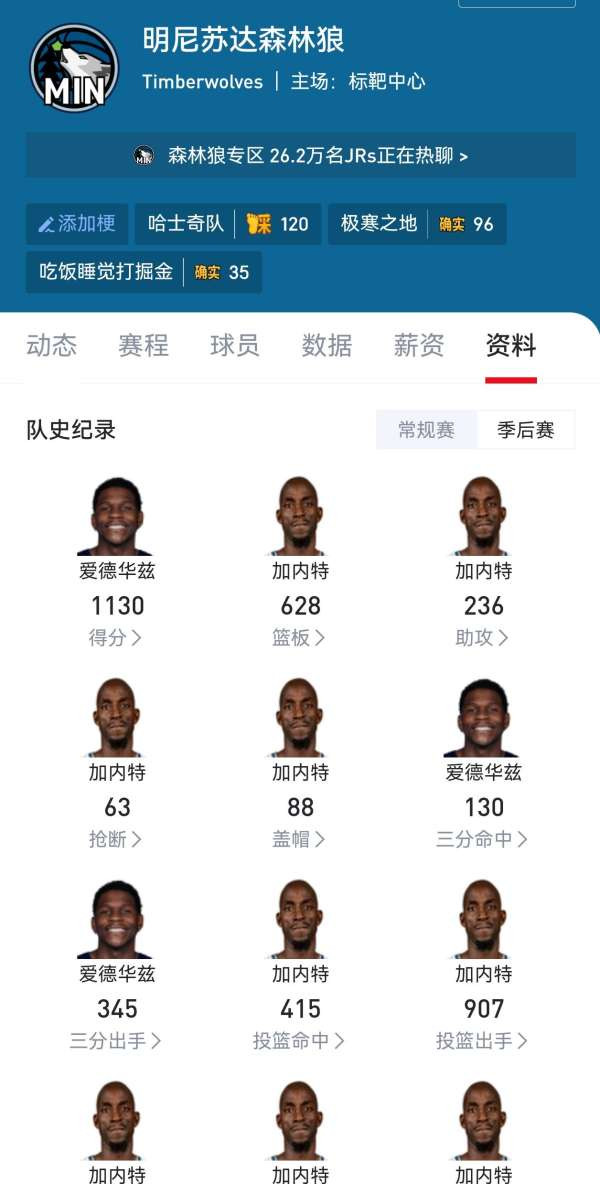Screen dimensions: 600x1194
Task: Select the 哈士奇队 tag chip
Action: click(x=228, y=224)
